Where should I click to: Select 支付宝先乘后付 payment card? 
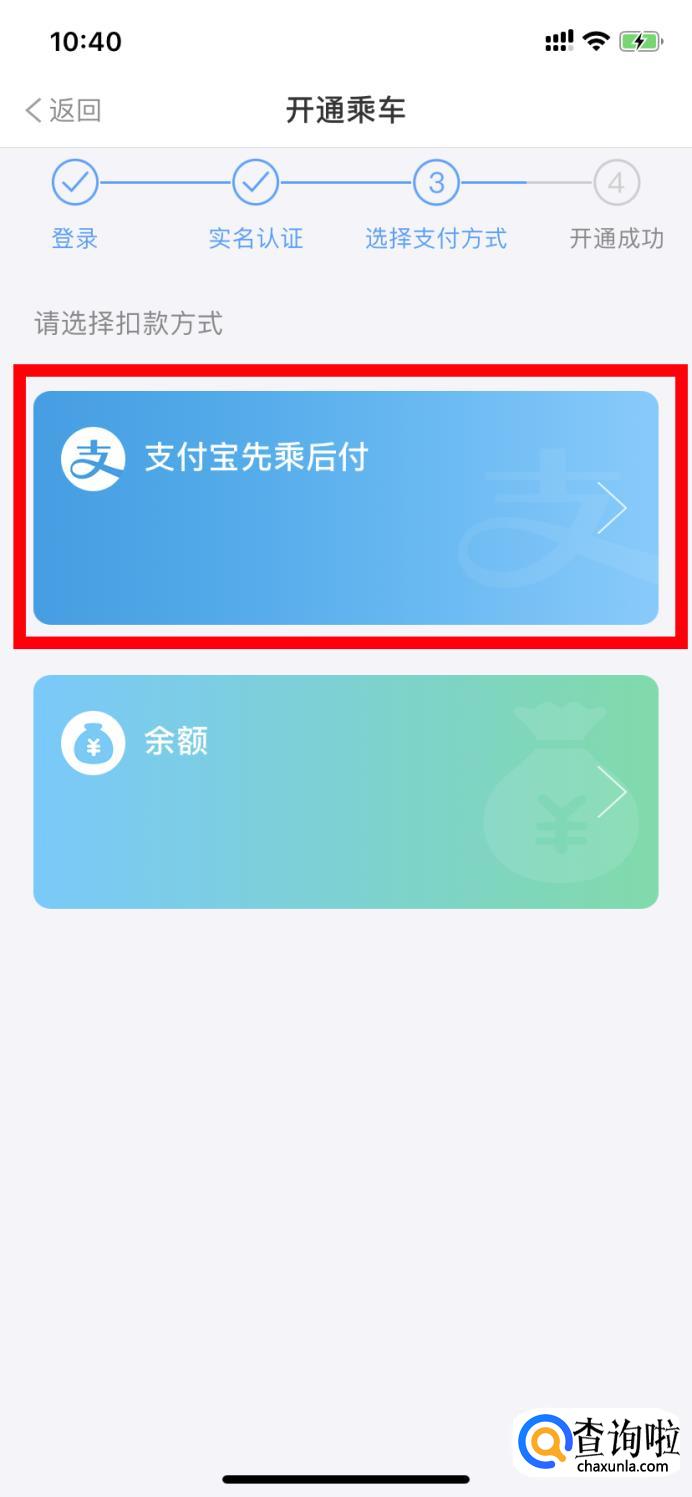tap(345, 507)
